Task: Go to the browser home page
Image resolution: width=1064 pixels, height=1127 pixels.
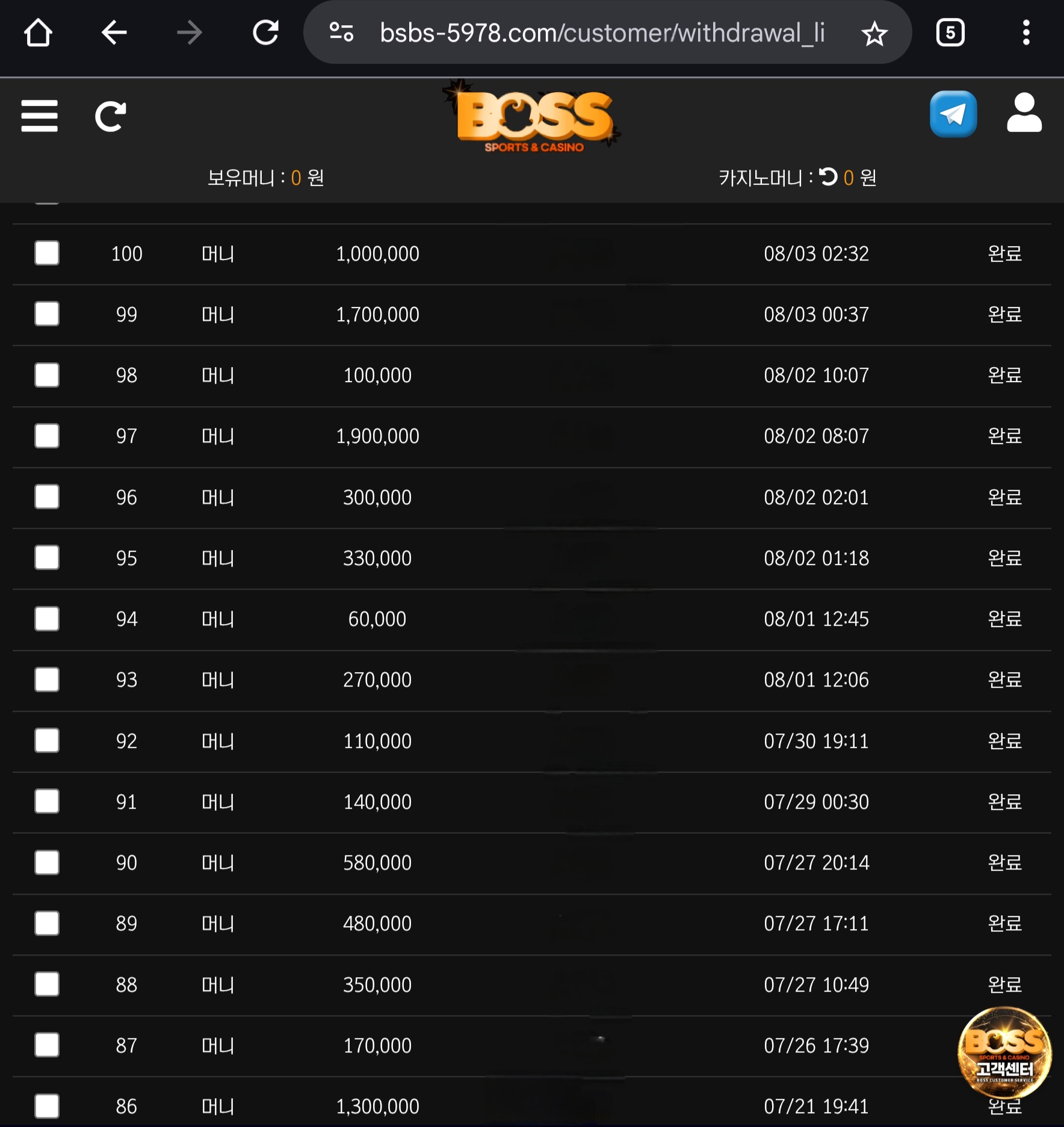Action: coord(38,32)
